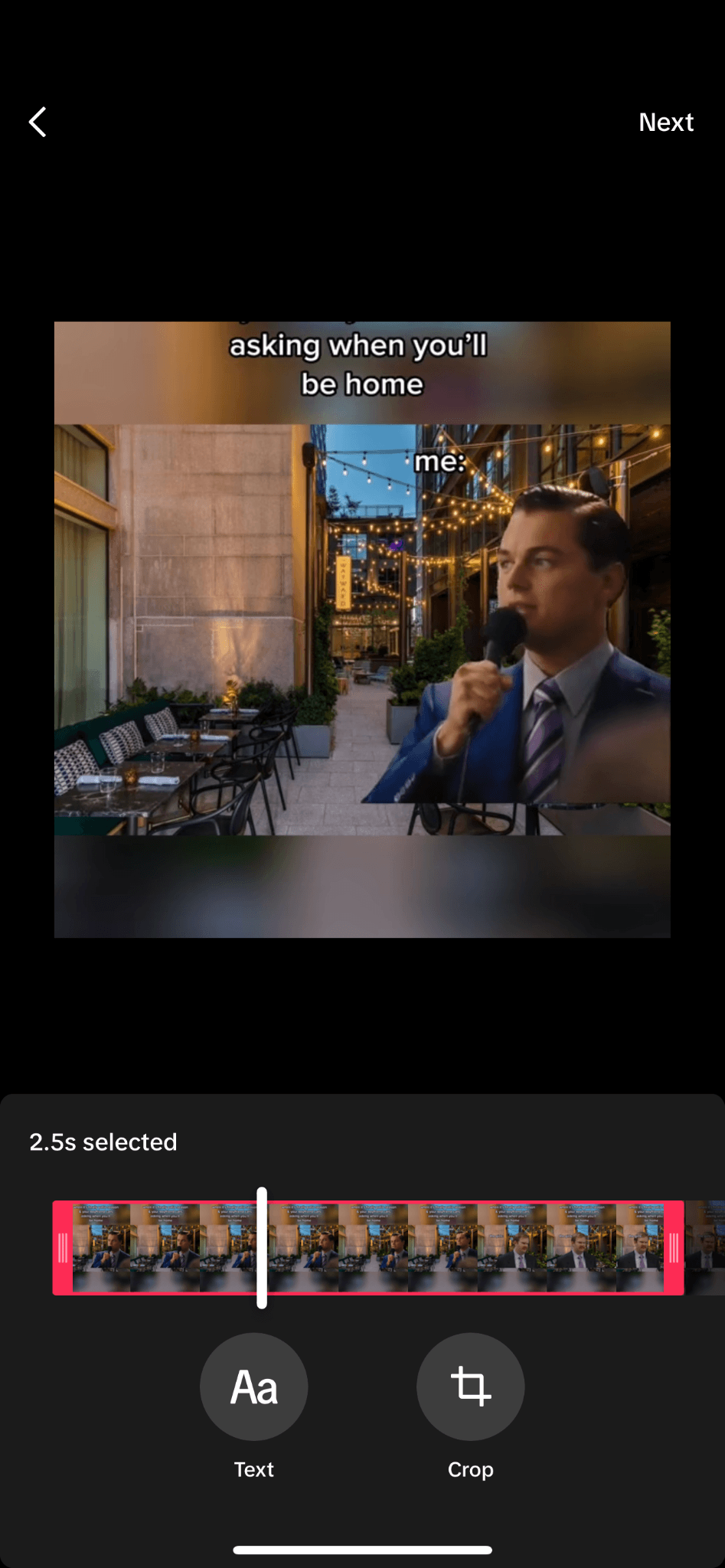Viewport: 725px width, 1568px height.
Task: Add text with the Aa button
Action: (253, 1387)
